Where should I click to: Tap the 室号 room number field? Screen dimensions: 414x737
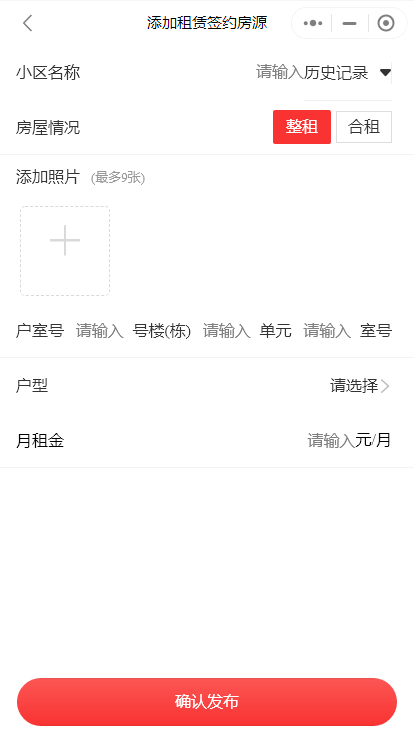[x=327, y=331]
